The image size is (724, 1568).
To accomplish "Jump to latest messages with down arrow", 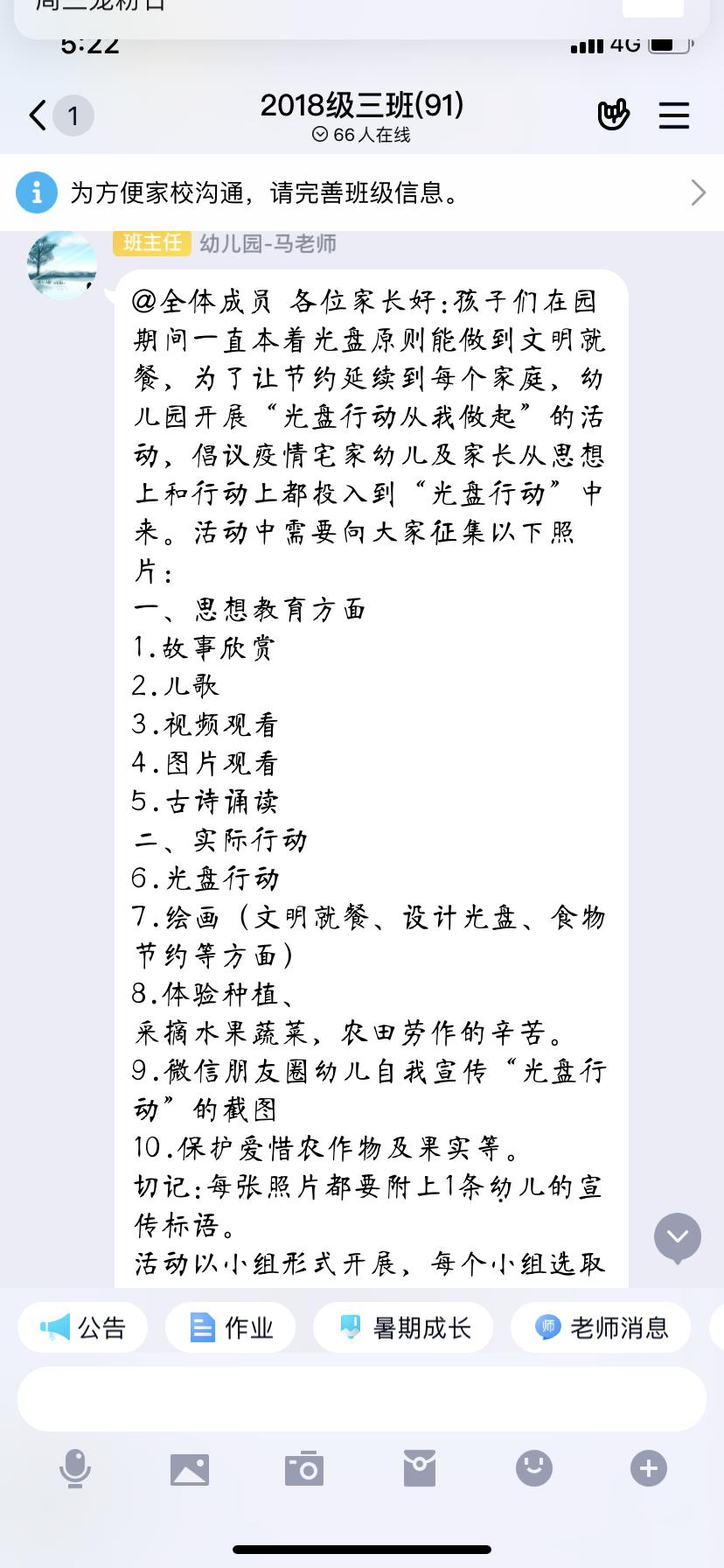I will coord(678,1237).
